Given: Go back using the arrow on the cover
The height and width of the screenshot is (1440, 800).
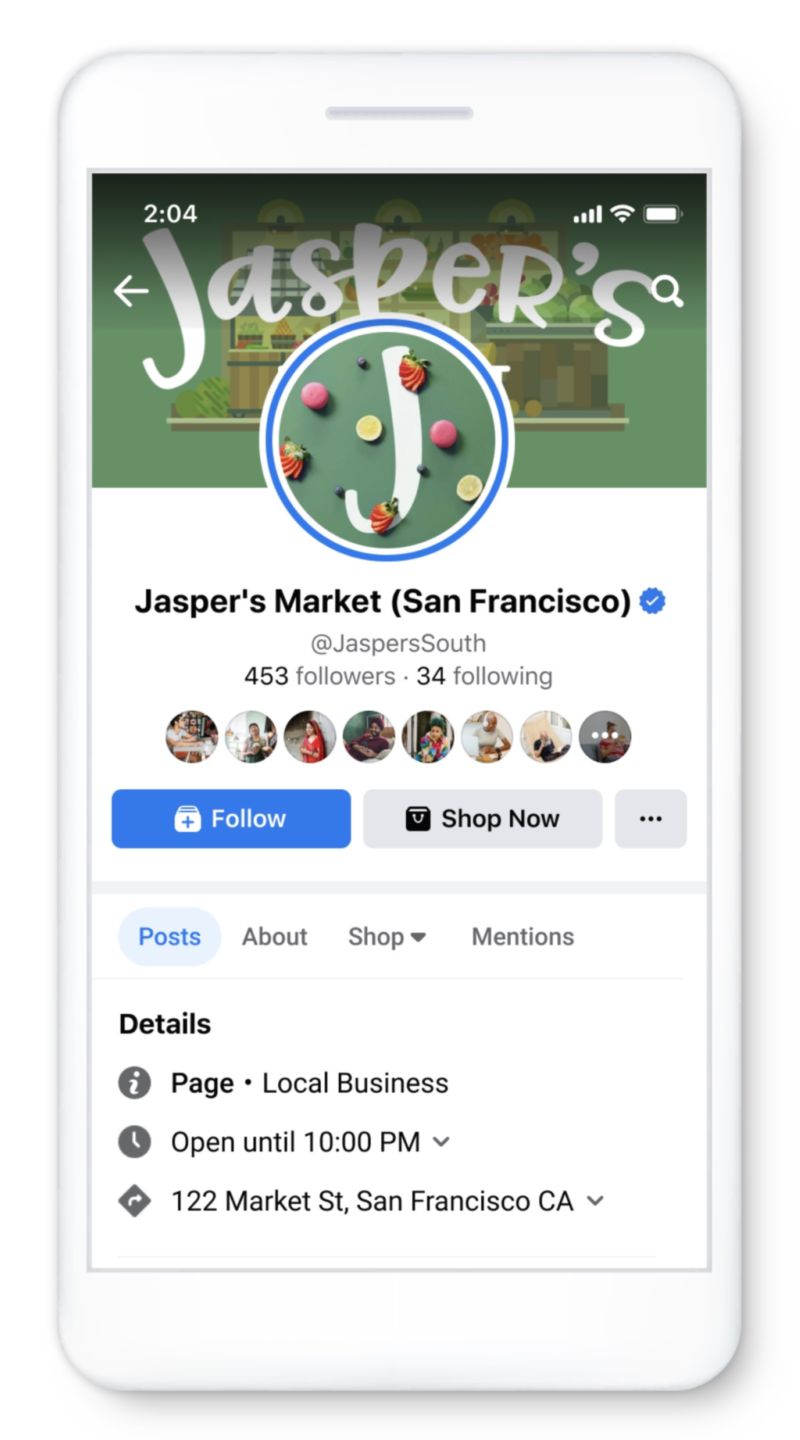Looking at the screenshot, I should 131,291.
